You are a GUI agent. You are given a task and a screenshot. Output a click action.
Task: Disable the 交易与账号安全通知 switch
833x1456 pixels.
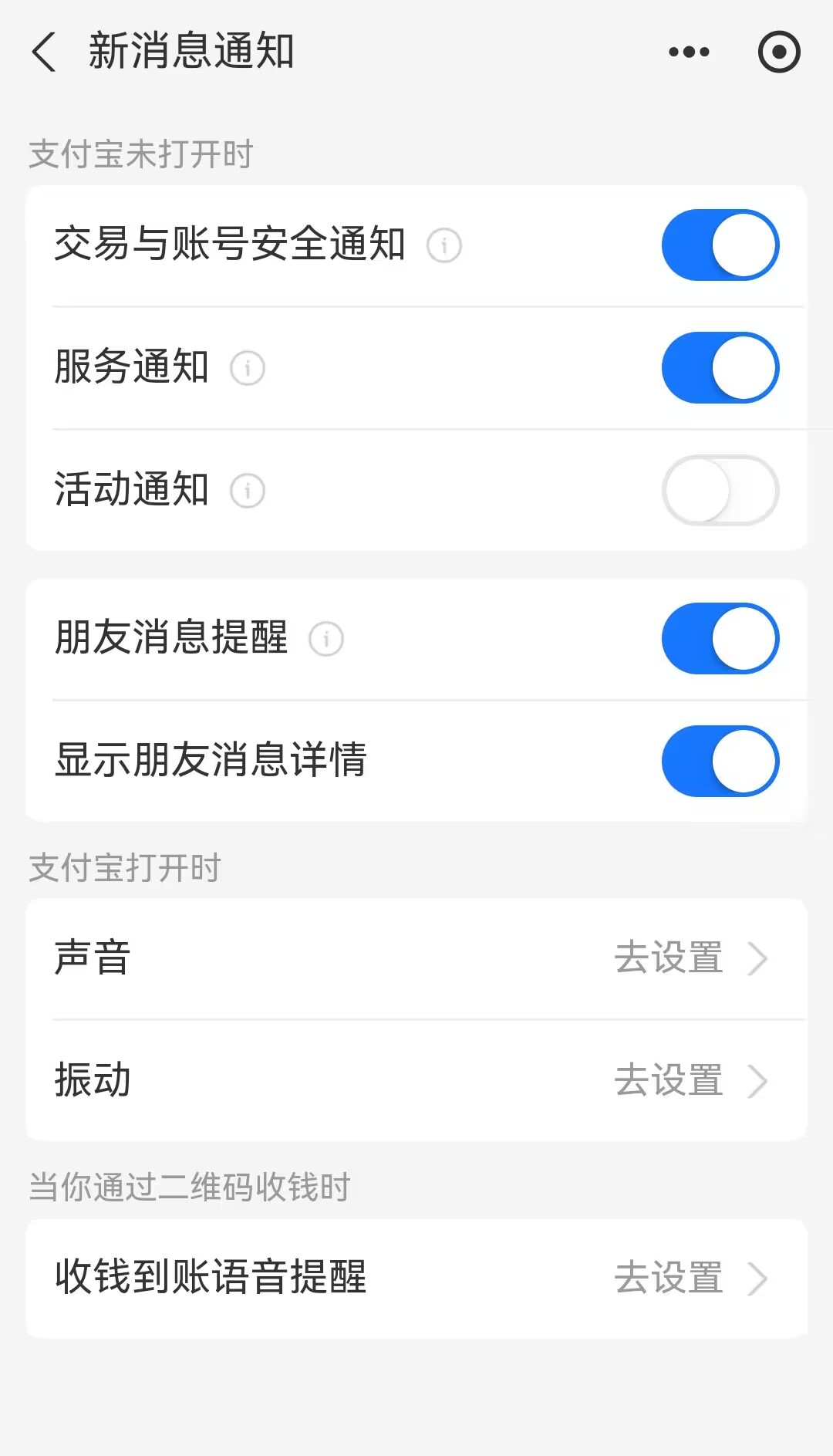click(x=720, y=245)
